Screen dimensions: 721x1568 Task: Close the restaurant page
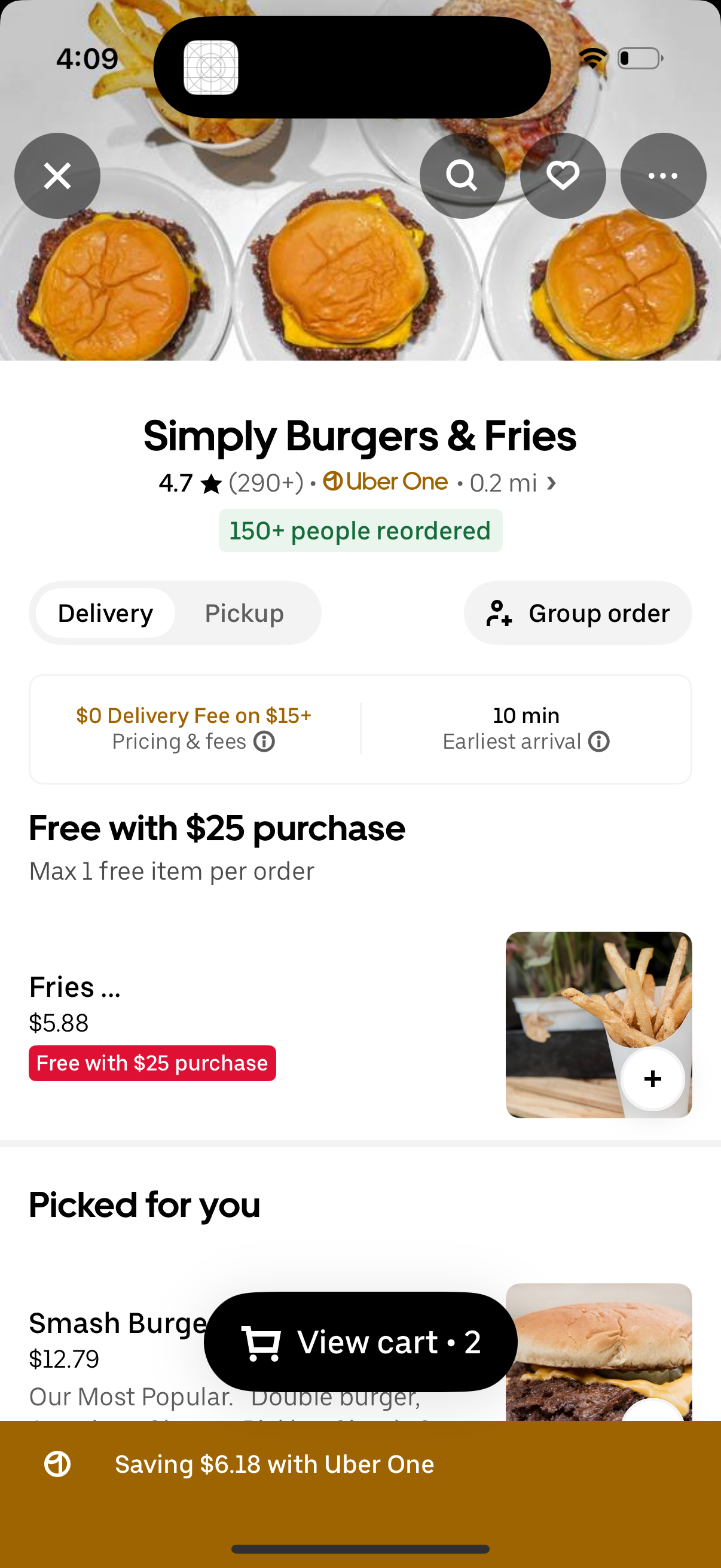tap(58, 176)
